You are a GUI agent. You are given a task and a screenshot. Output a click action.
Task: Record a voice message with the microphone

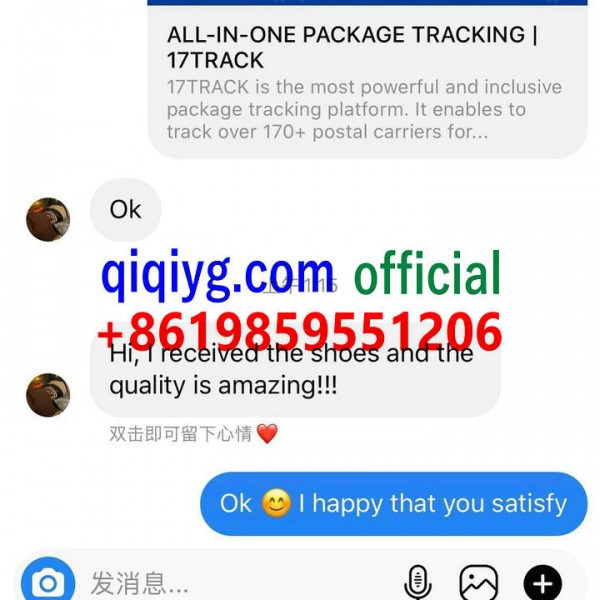tap(417, 582)
